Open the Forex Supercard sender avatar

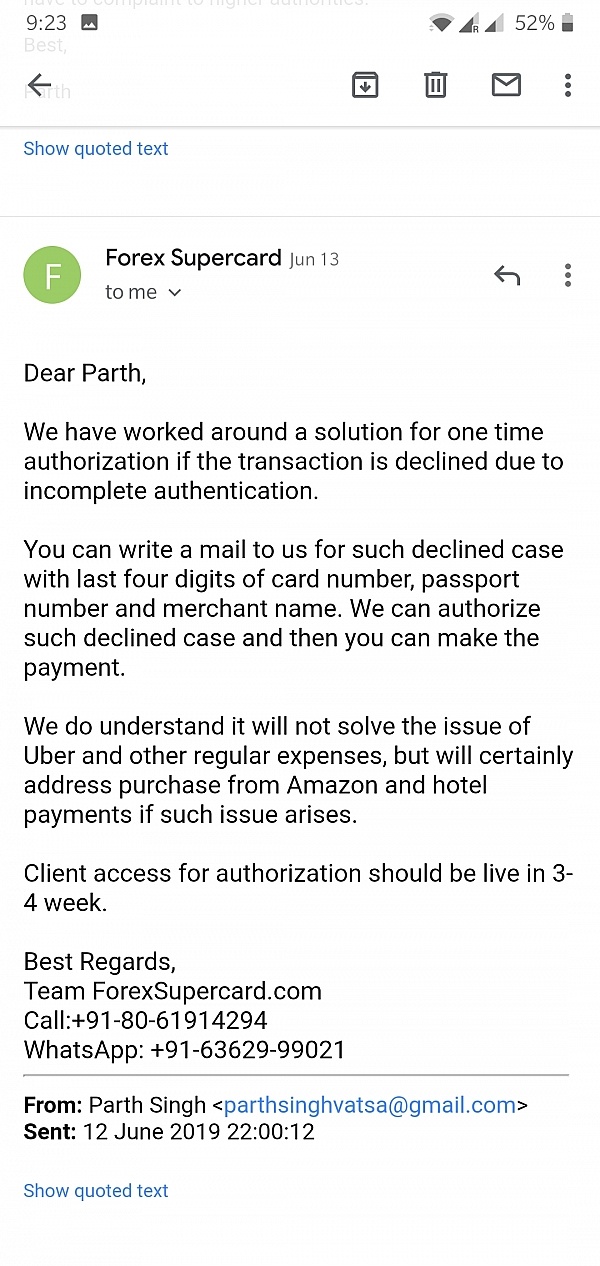[x=52, y=275]
